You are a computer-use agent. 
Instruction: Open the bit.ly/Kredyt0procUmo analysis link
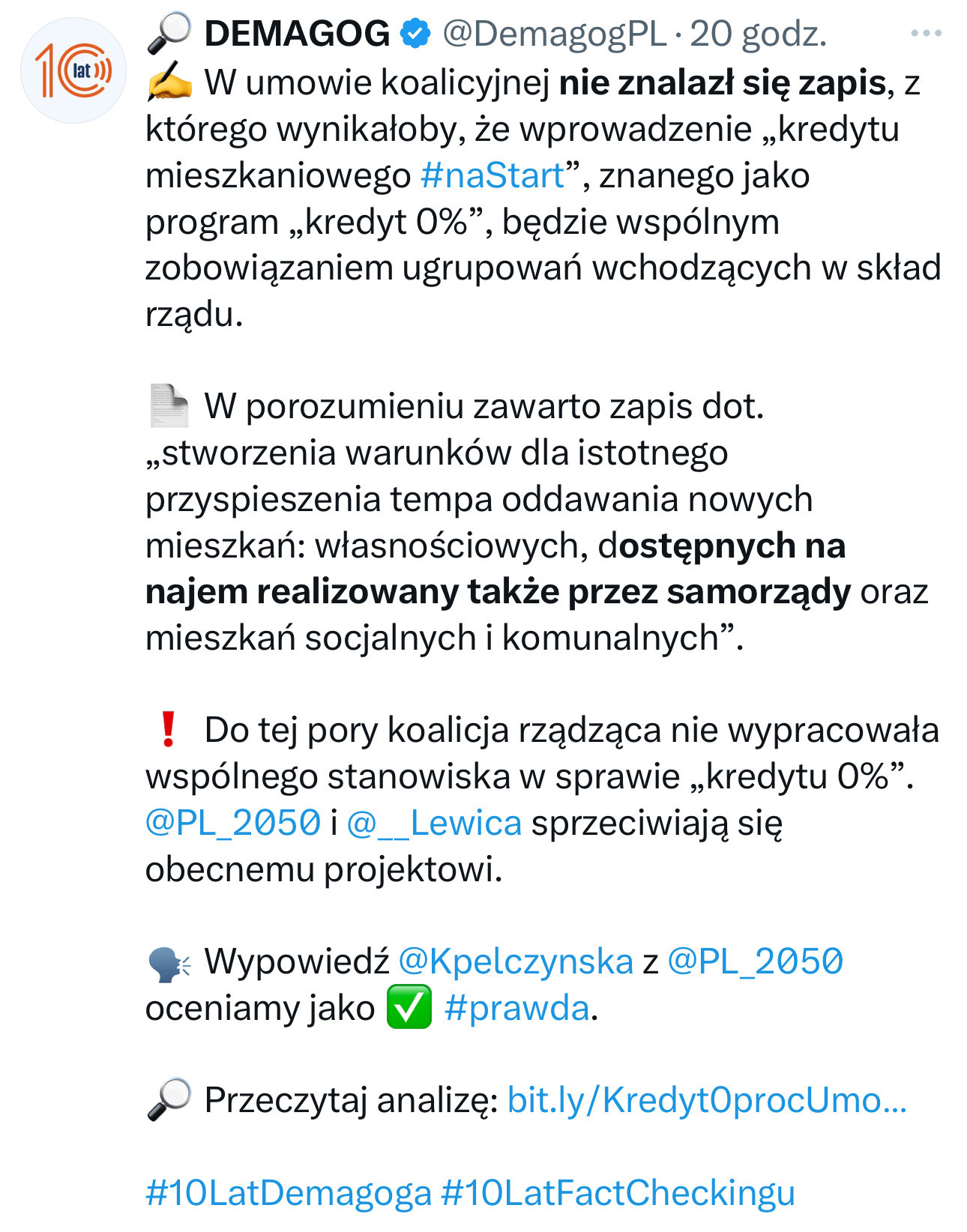pyautogui.click(x=706, y=1100)
